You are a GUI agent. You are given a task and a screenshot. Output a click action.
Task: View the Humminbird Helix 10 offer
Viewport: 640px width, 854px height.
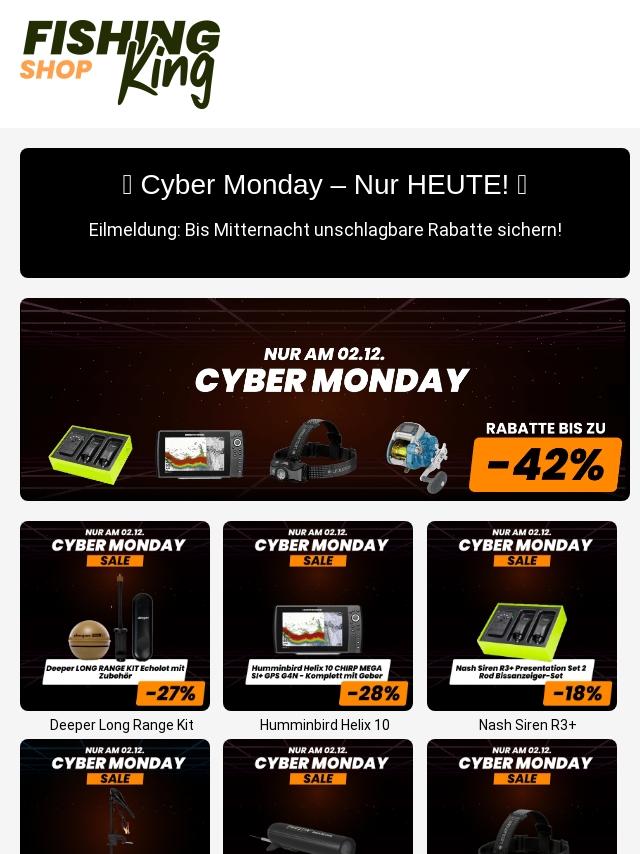tap(318, 615)
